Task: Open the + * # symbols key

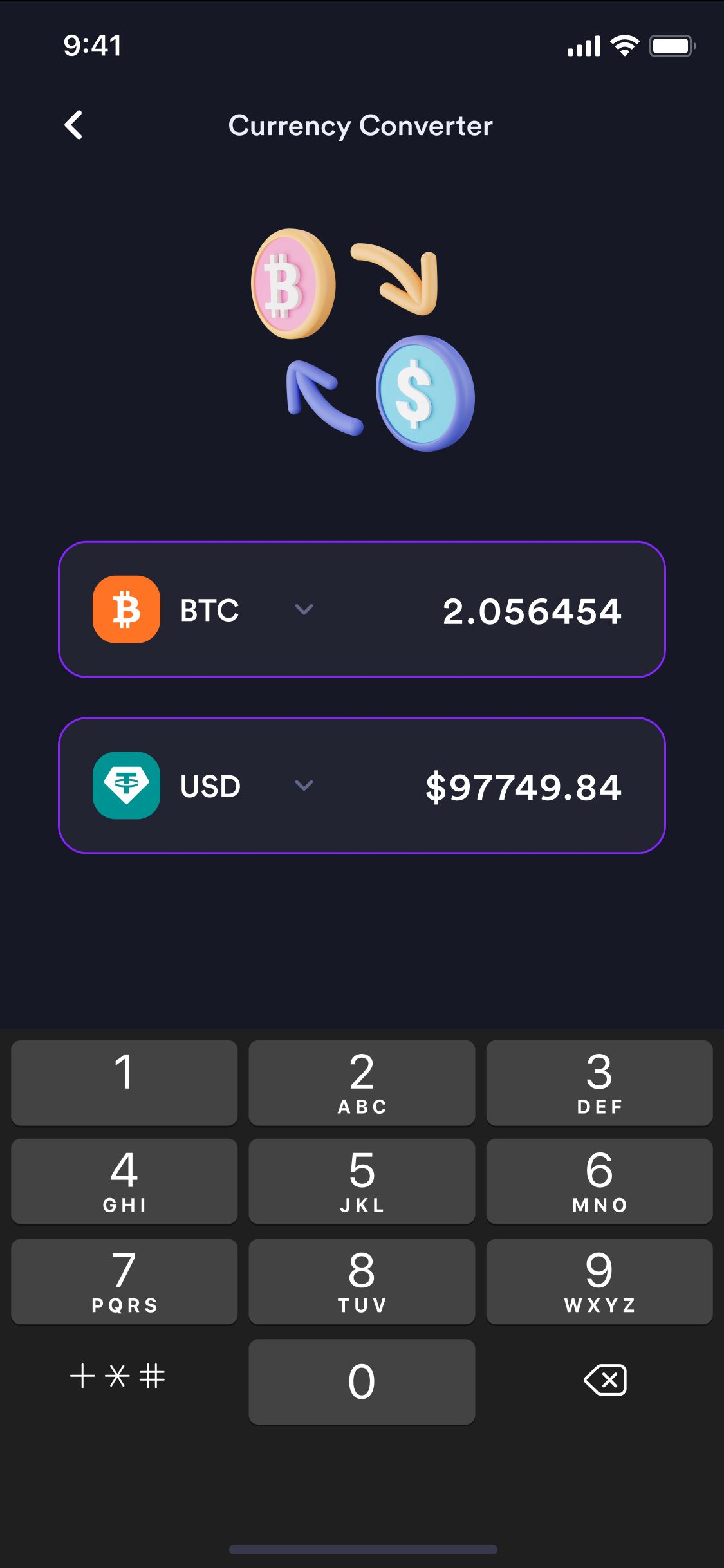Action: (x=118, y=1376)
